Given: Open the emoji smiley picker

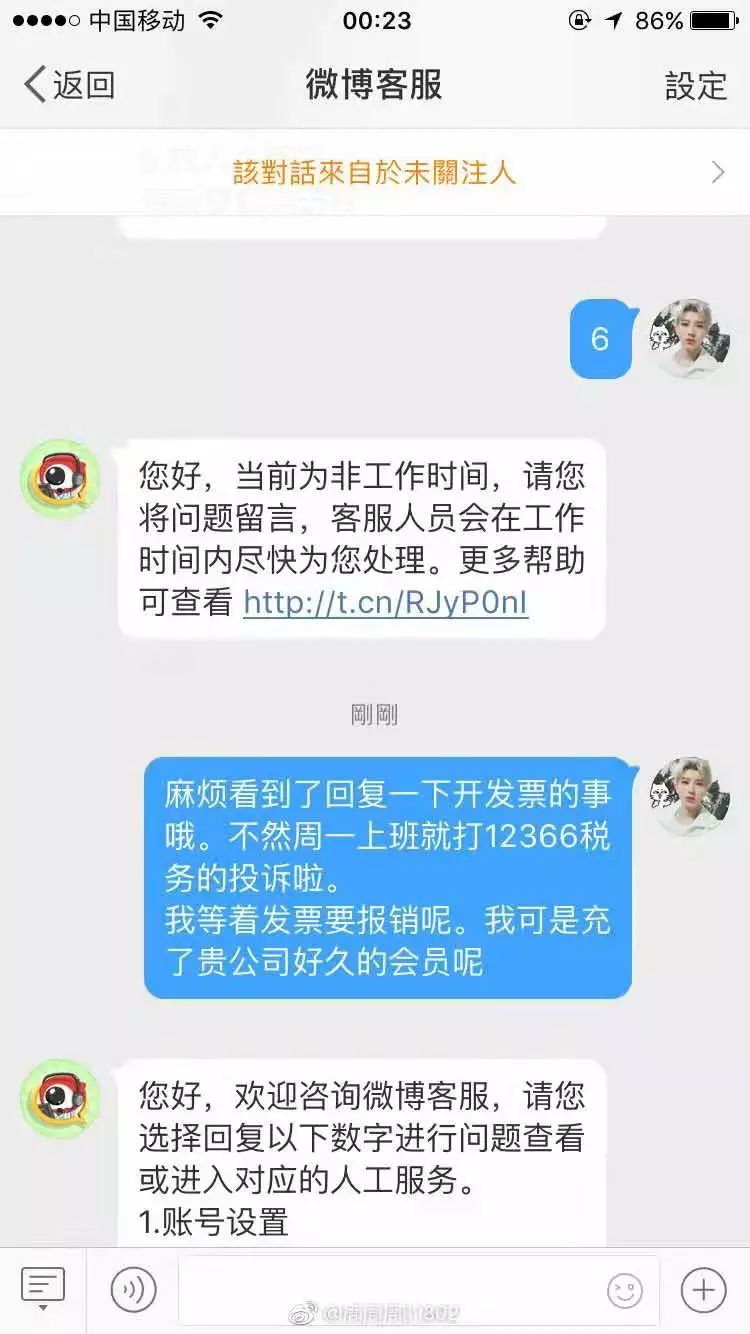Looking at the screenshot, I should point(625,1291).
